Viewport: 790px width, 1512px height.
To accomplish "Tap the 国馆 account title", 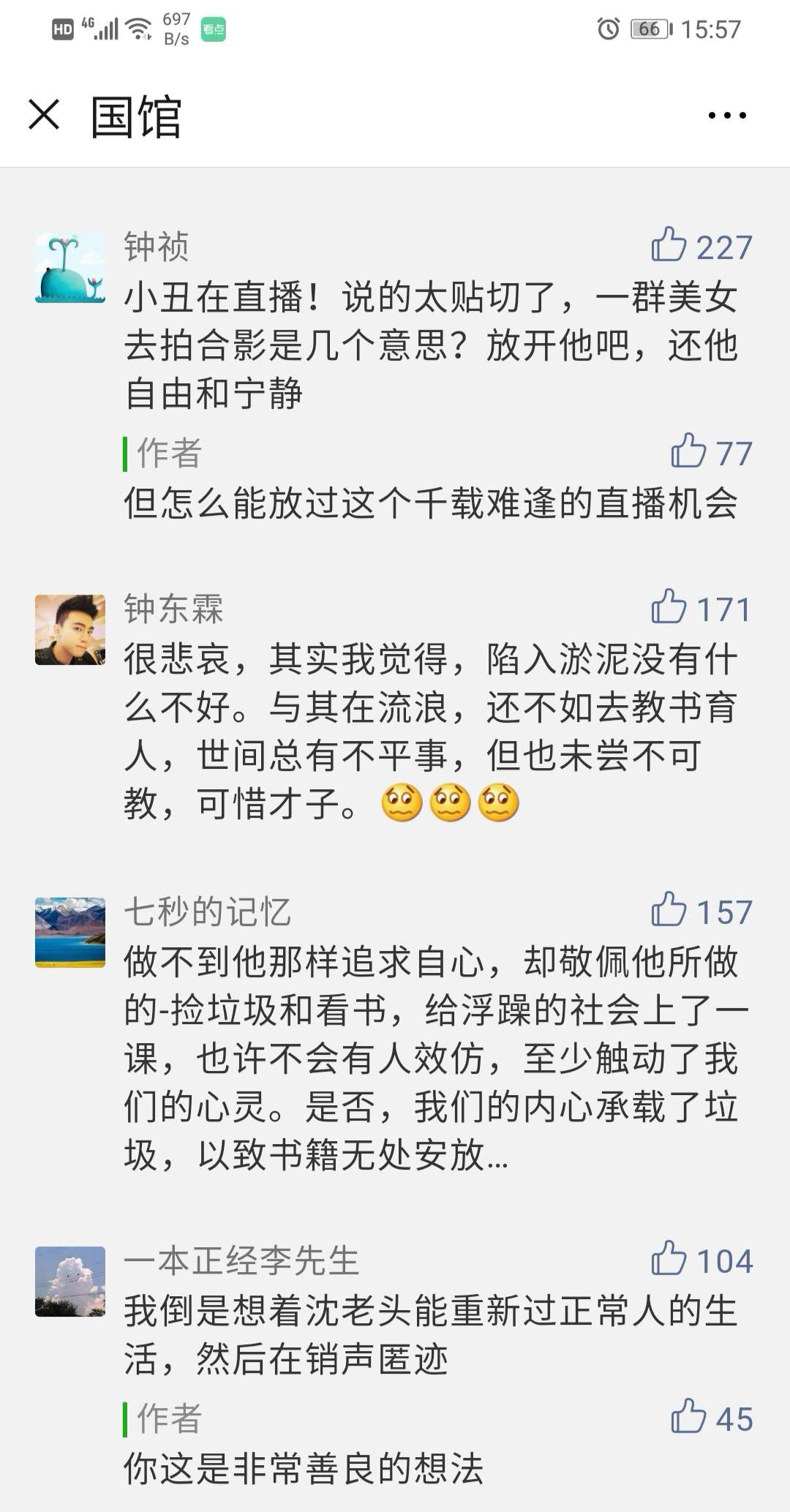I will click(x=135, y=113).
